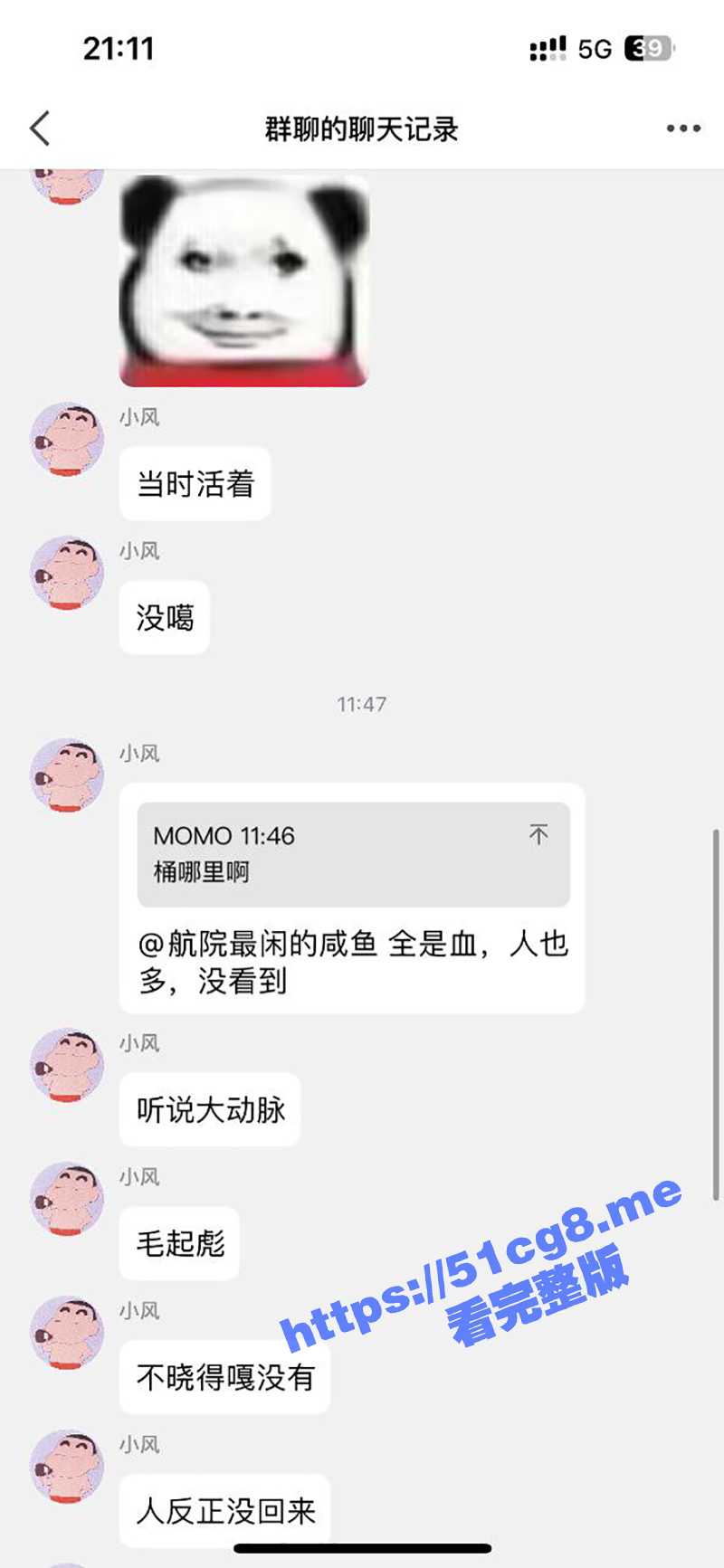
Task: Open the three-dot overflow menu
Action: coord(683,128)
